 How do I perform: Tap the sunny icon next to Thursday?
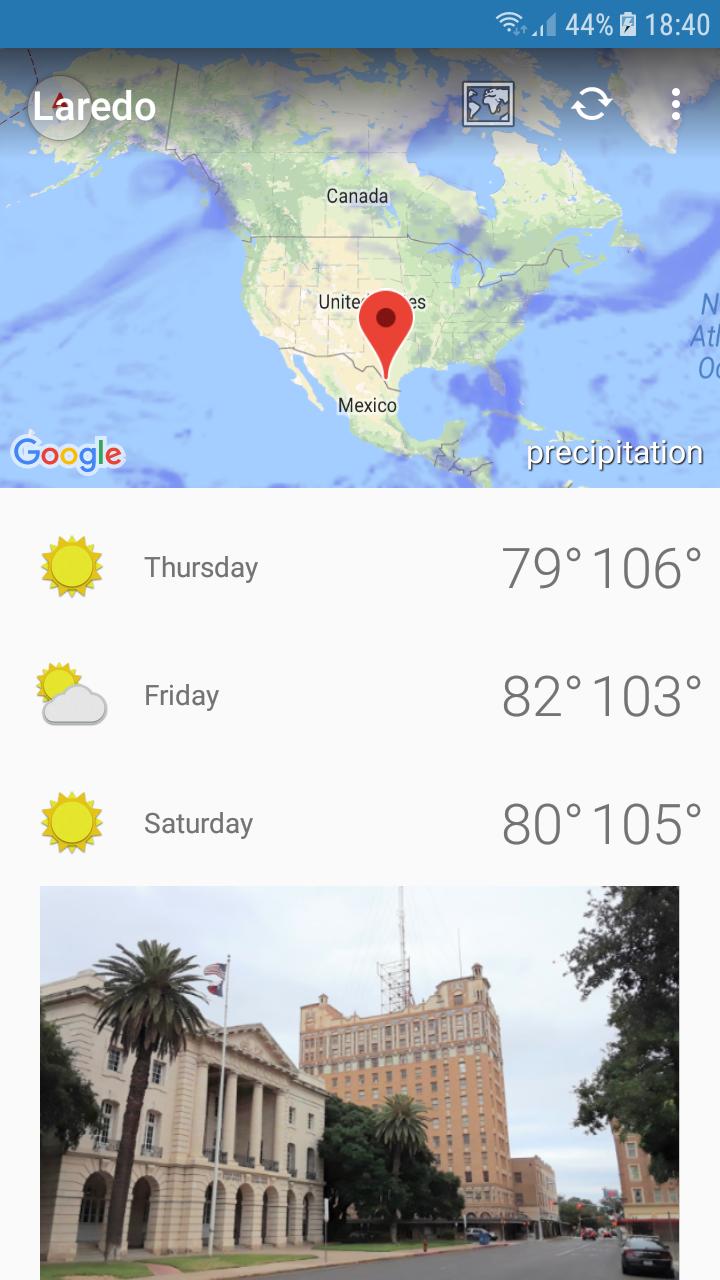point(70,566)
